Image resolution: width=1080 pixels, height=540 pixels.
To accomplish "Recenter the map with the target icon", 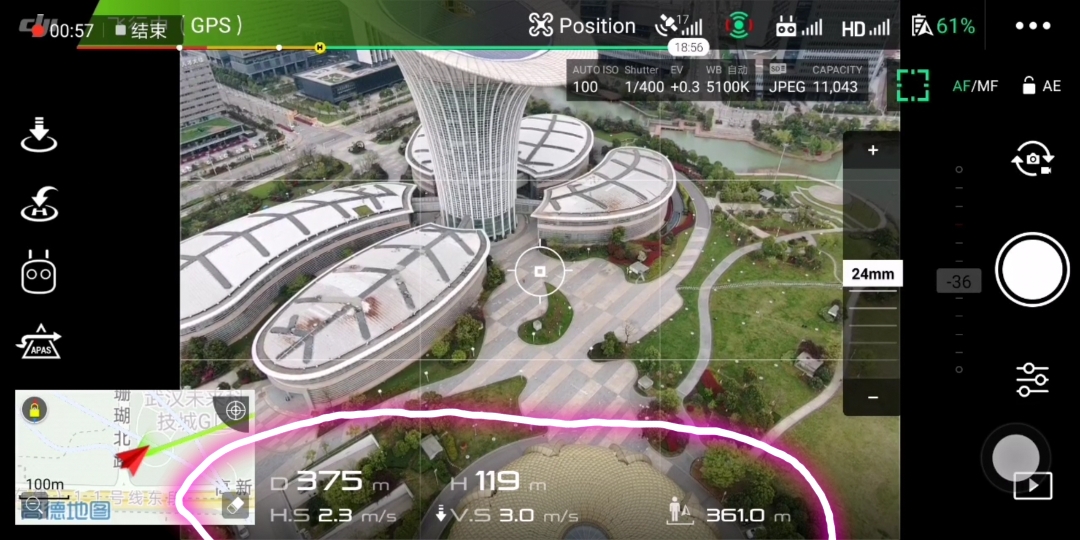I will tap(236, 410).
